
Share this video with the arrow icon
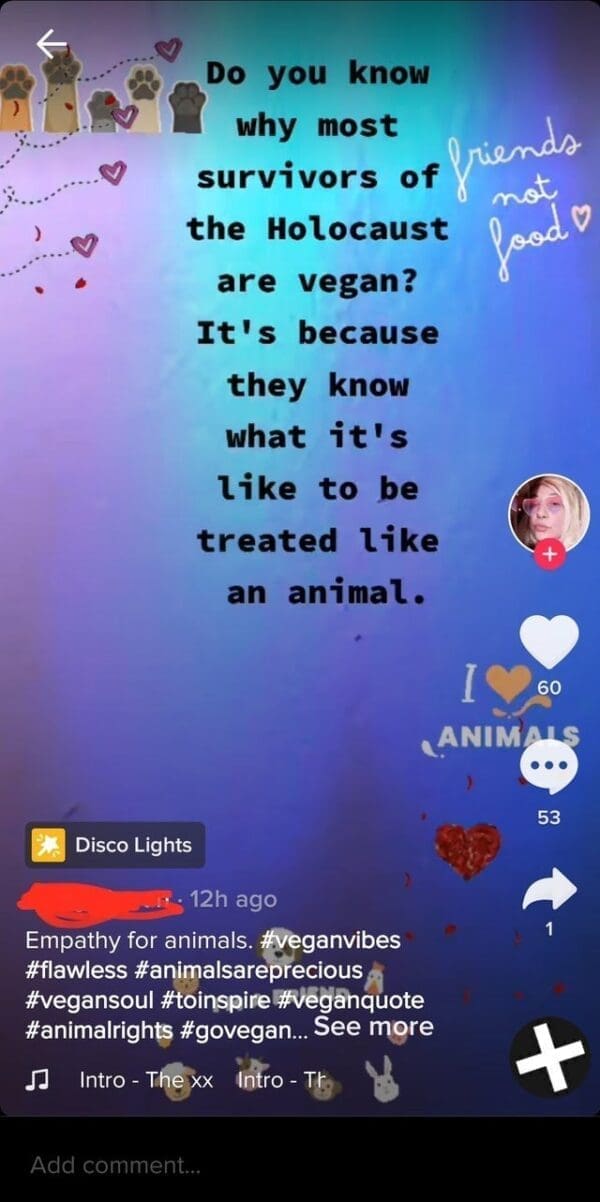550,888
